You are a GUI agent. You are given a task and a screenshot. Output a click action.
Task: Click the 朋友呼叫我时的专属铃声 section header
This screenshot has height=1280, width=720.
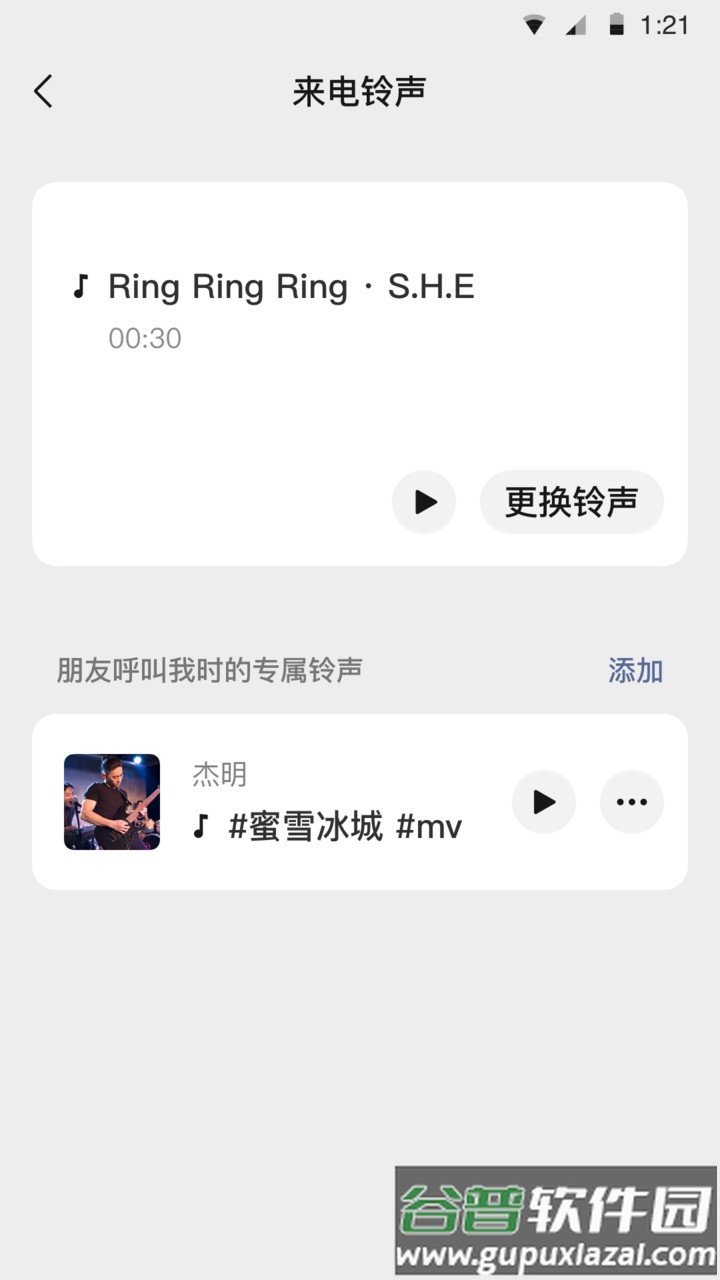[x=210, y=670]
